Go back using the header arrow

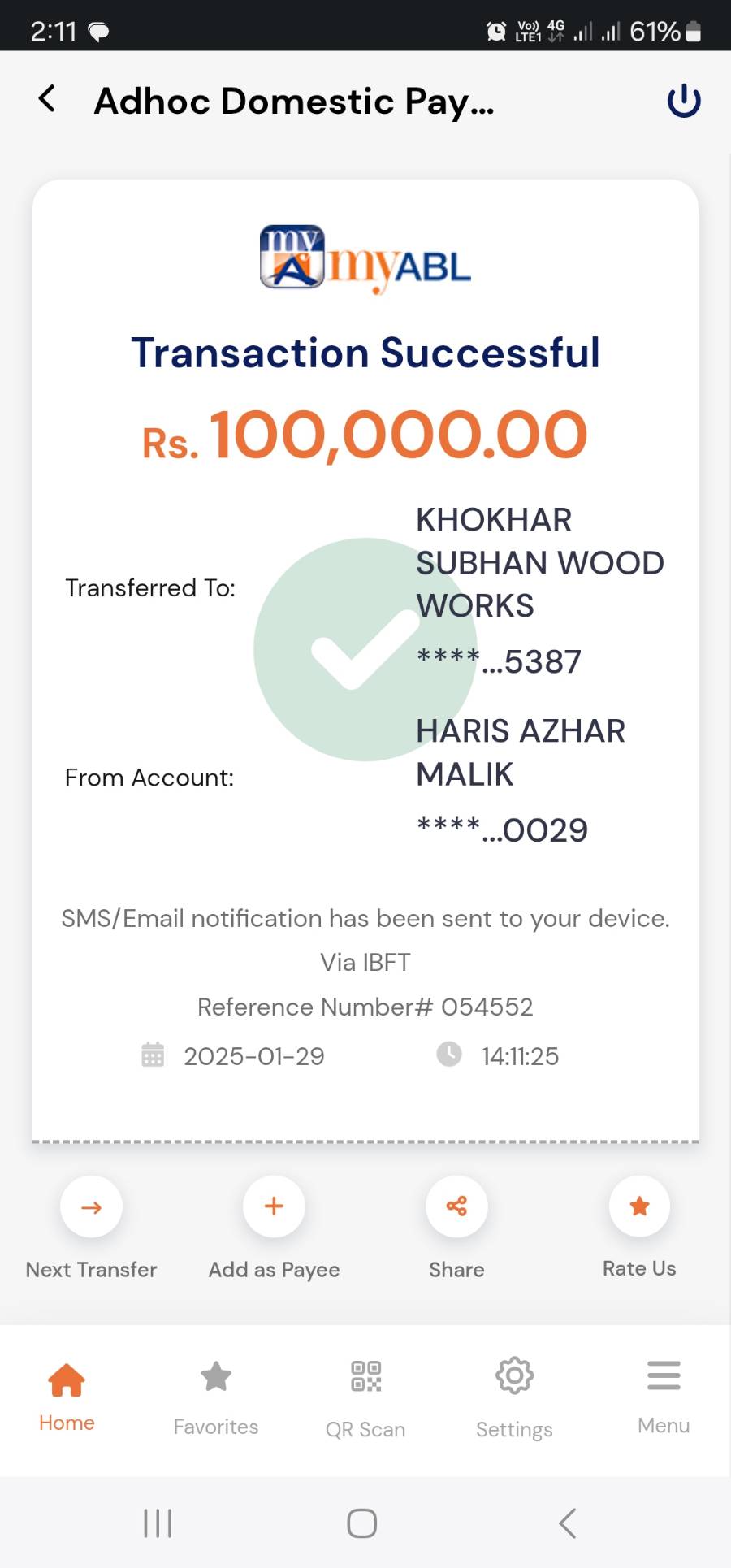[47, 99]
